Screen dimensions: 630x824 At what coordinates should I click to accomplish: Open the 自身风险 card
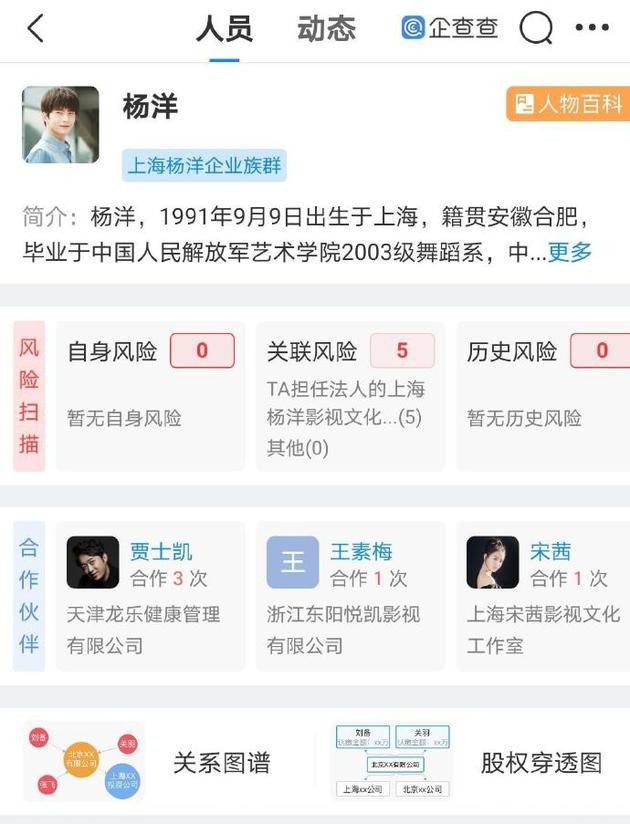coord(150,395)
